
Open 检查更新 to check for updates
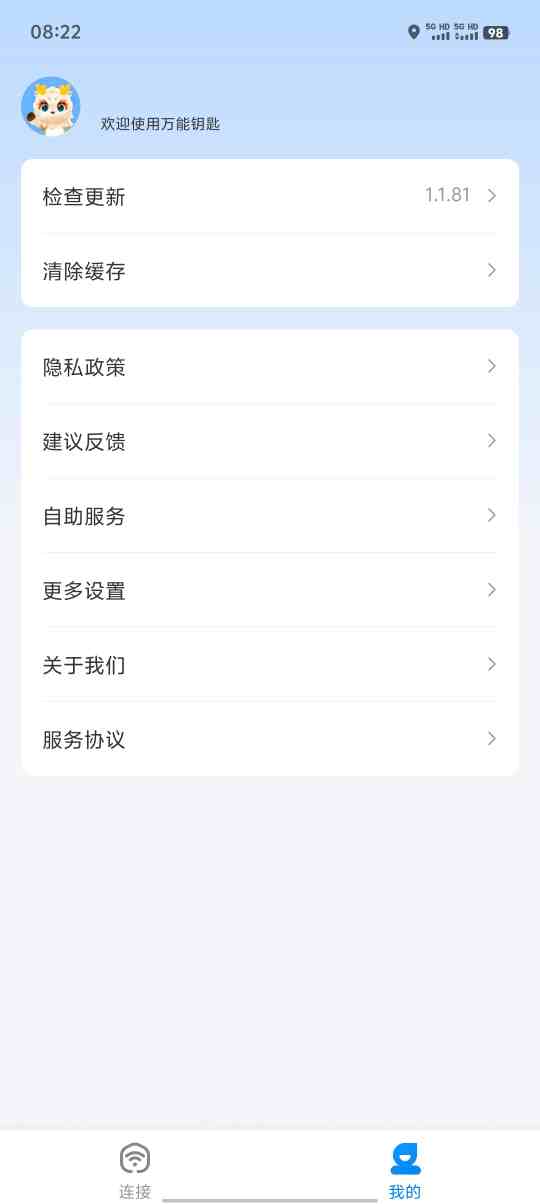point(270,196)
